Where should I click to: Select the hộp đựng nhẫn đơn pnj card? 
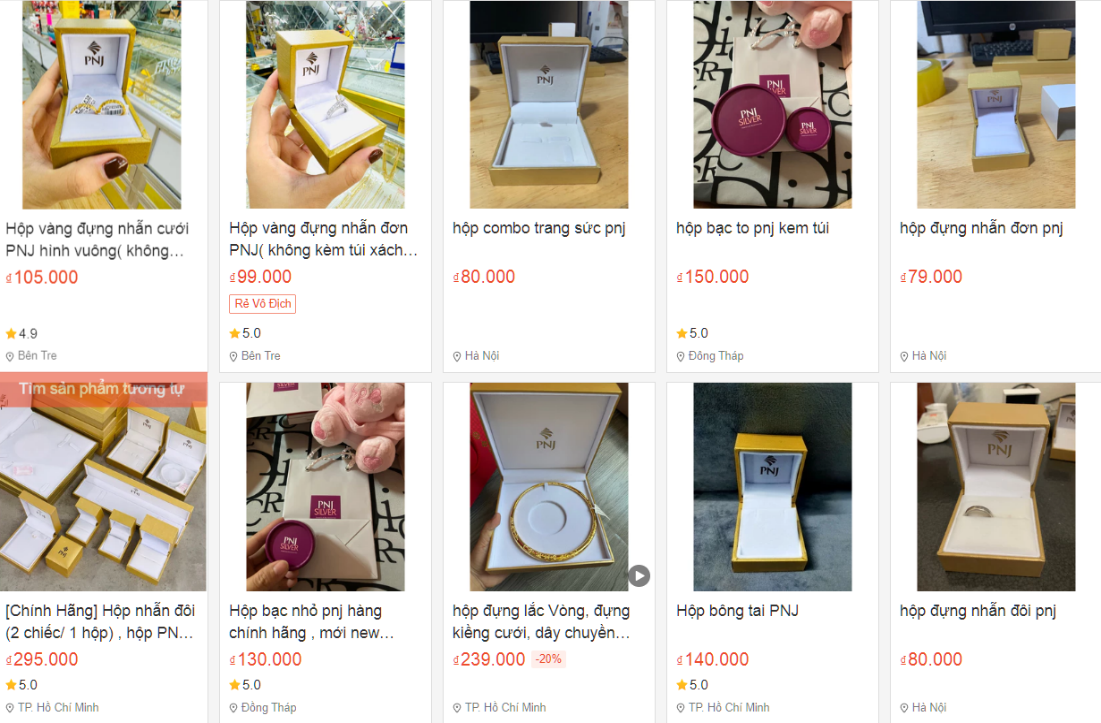pos(996,105)
